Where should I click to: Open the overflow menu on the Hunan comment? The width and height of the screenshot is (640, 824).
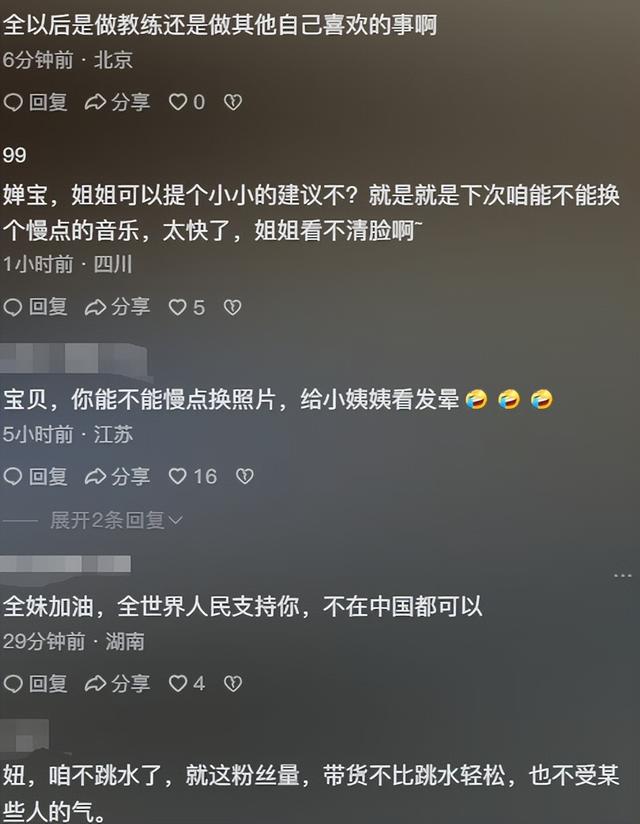click(x=622, y=576)
